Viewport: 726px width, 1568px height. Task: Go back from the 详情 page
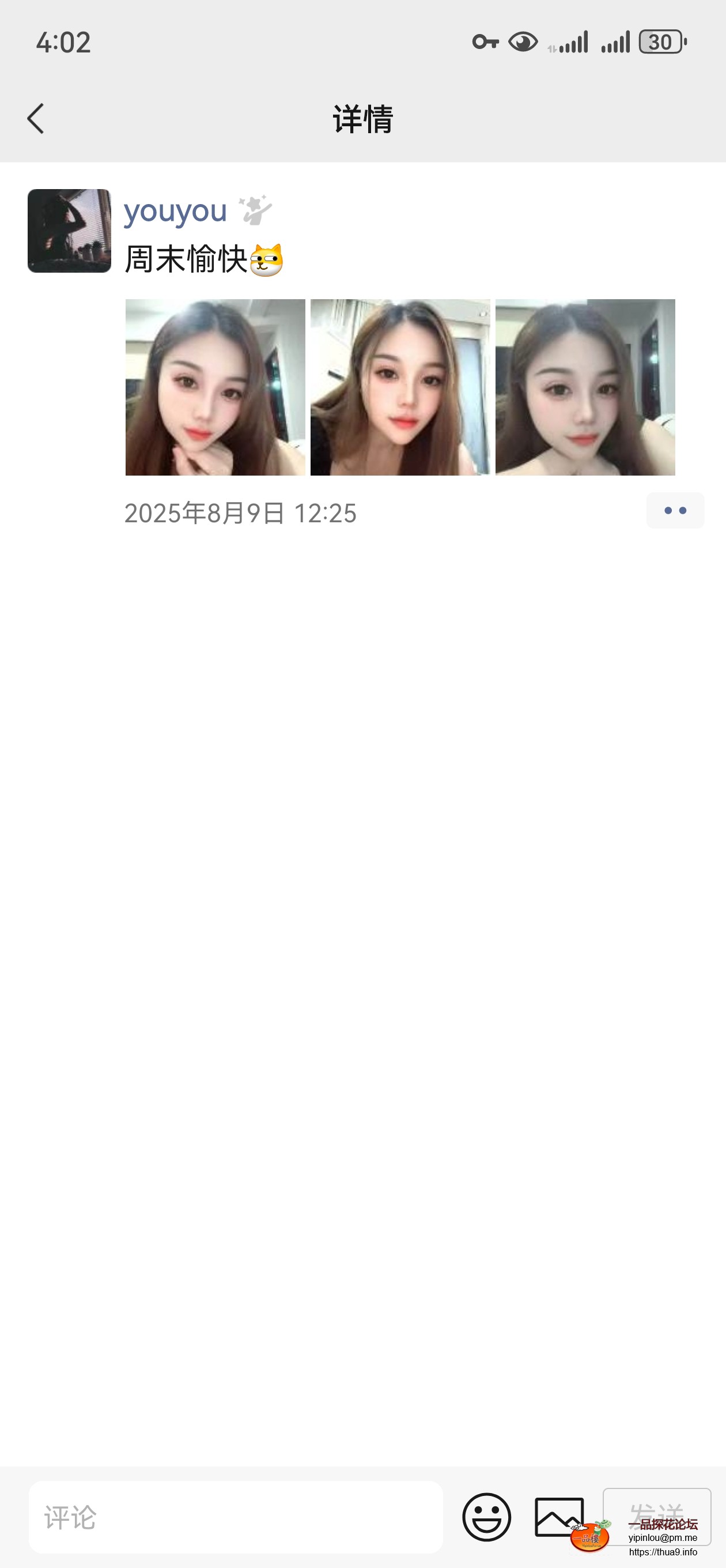coord(36,118)
